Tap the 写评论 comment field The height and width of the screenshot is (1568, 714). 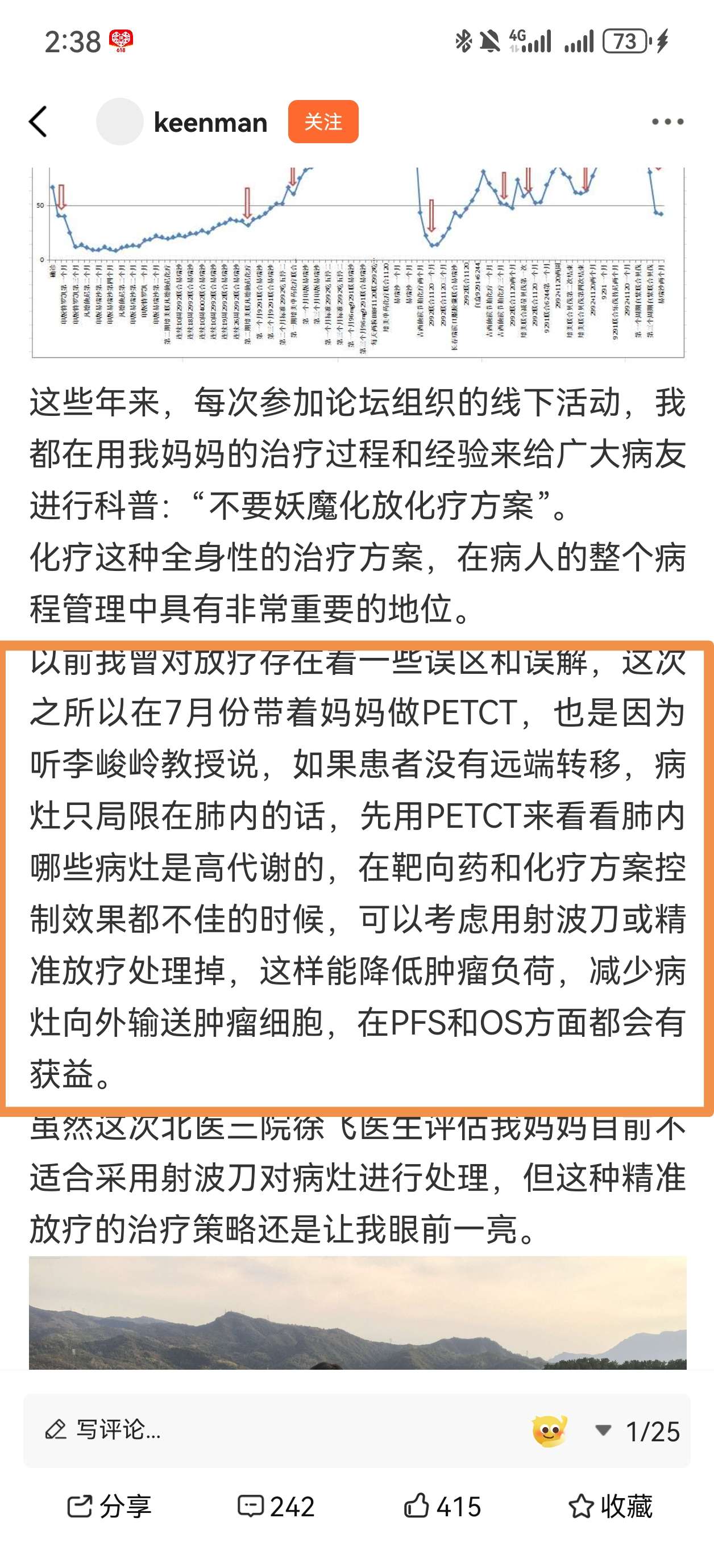tap(116, 1430)
